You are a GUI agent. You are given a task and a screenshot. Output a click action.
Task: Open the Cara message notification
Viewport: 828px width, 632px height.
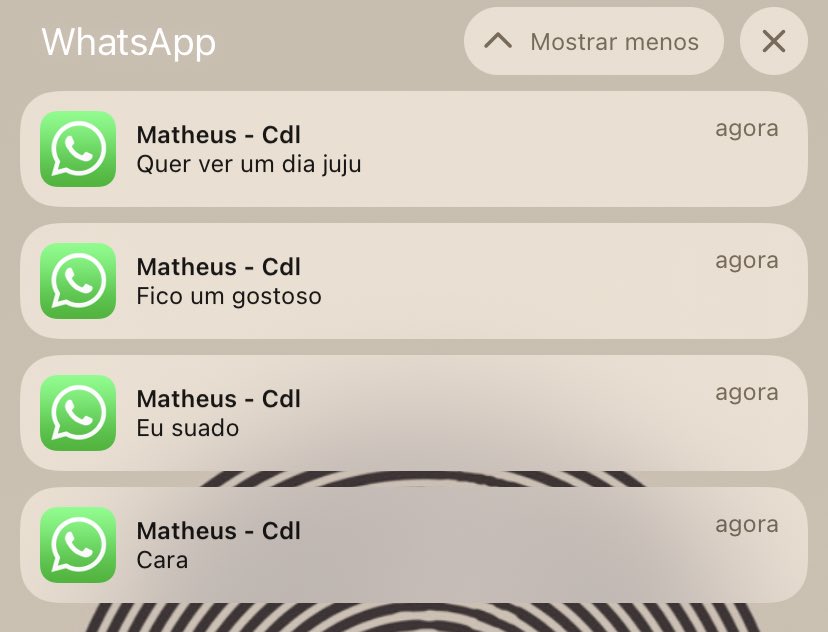(414, 545)
